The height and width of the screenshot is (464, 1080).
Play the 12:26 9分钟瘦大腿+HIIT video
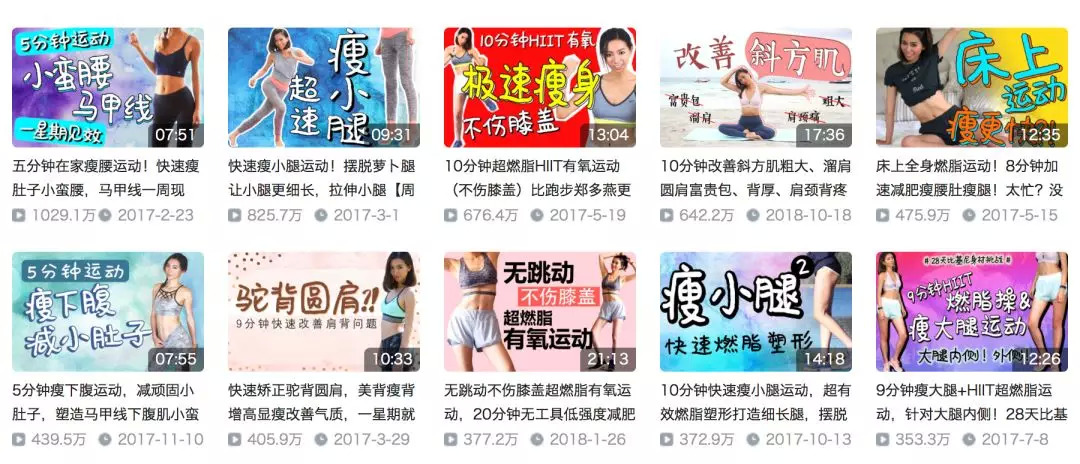972,311
